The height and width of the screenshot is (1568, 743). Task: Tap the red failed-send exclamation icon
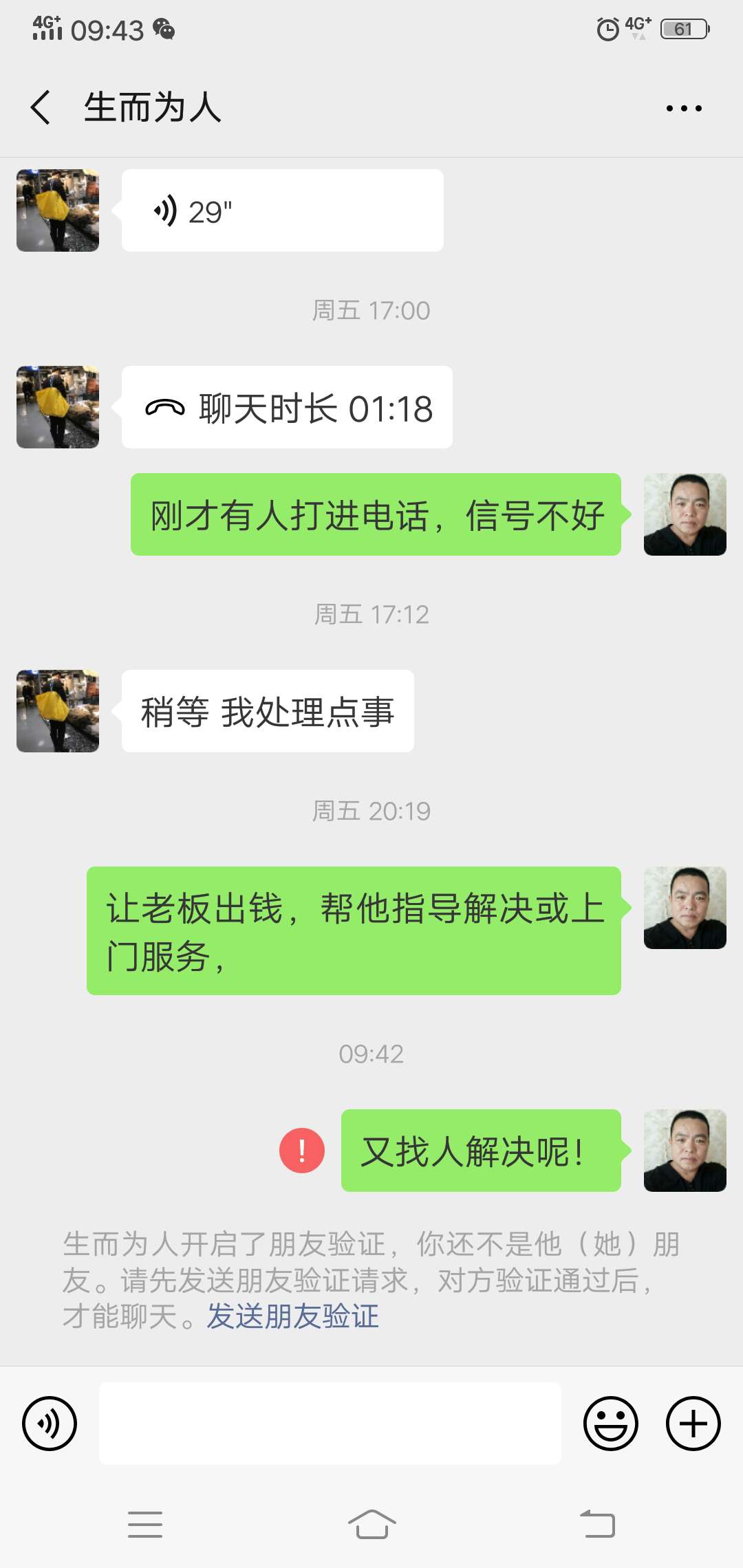(x=301, y=1151)
